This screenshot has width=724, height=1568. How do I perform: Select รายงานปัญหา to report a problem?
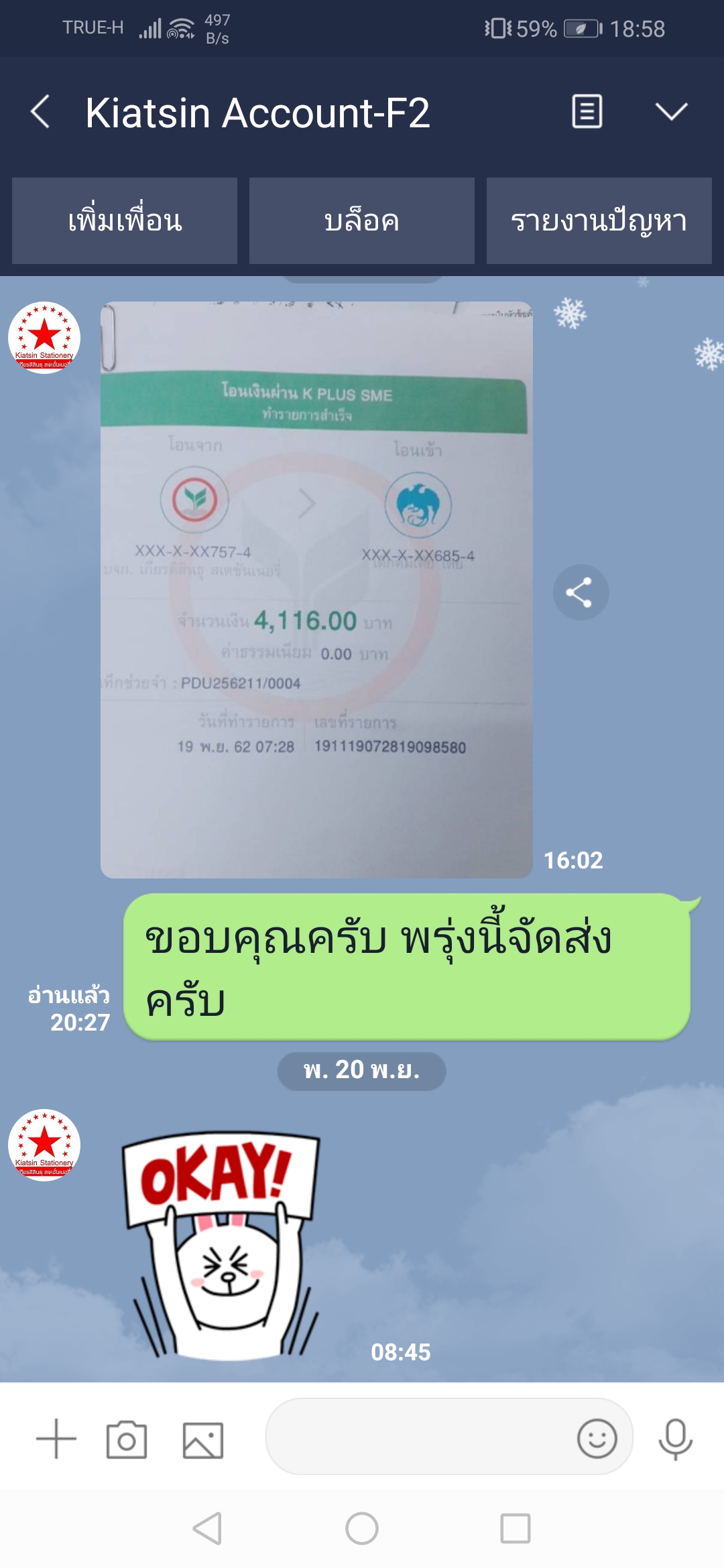point(599,220)
